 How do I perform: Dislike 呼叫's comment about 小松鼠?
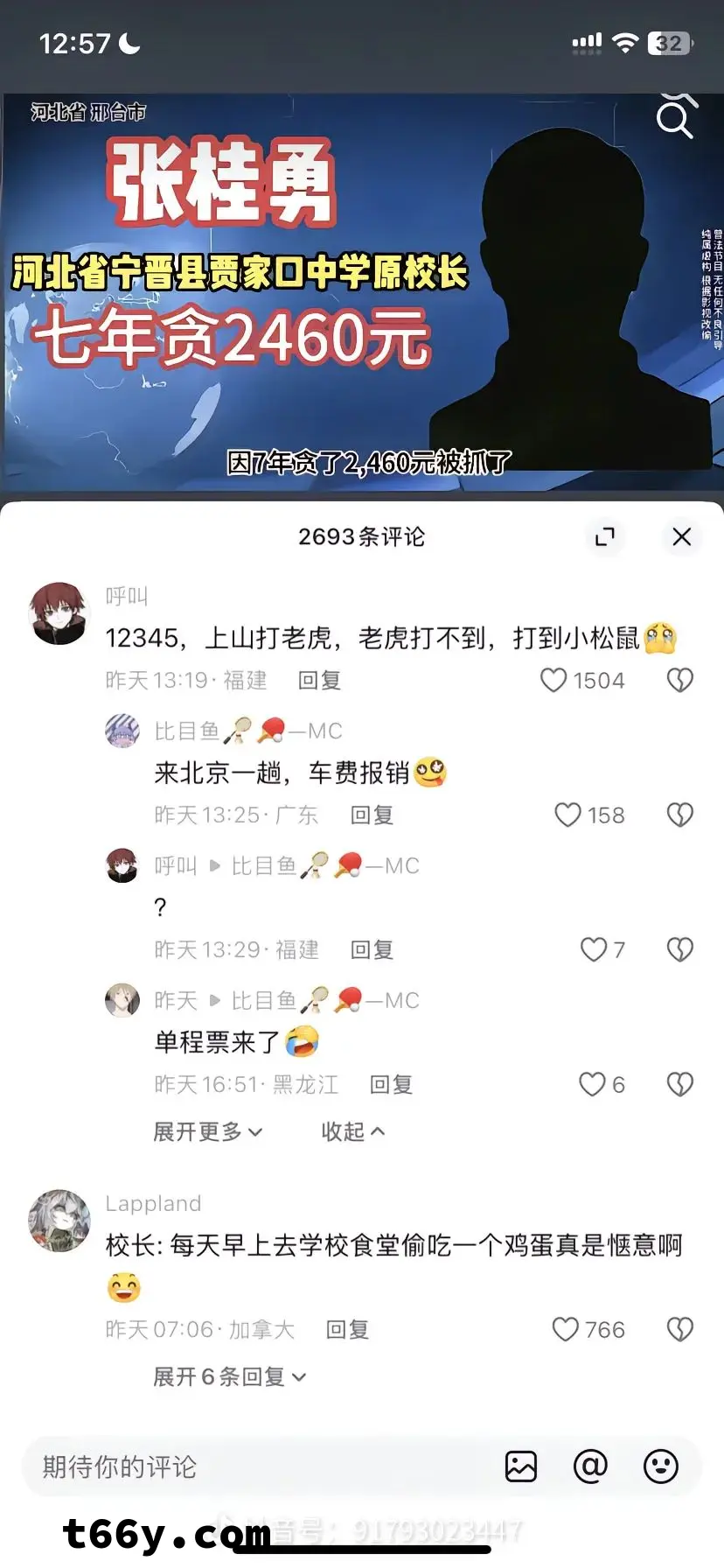pos(679,680)
